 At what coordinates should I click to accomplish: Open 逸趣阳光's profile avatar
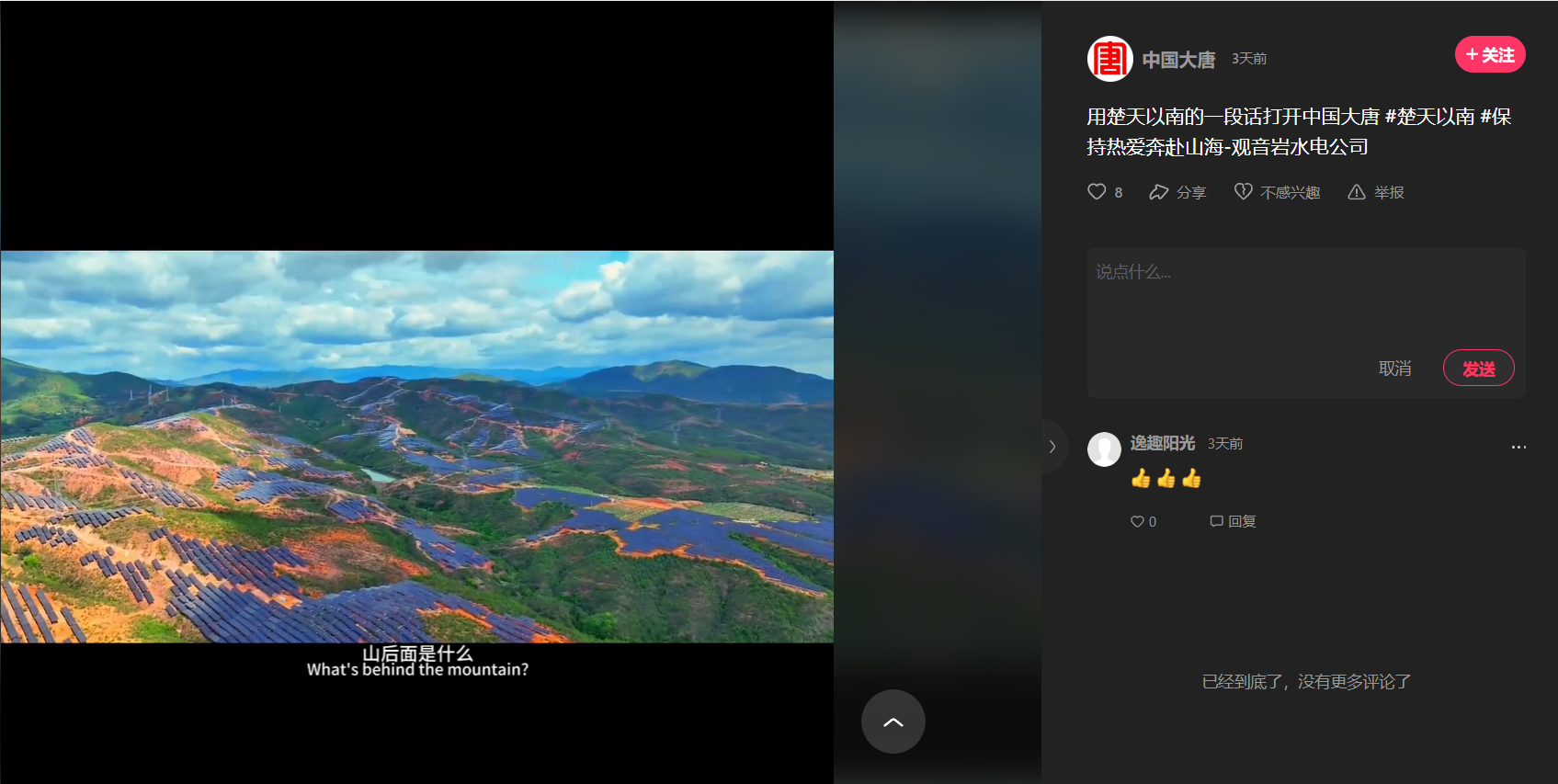click(x=1104, y=449)
